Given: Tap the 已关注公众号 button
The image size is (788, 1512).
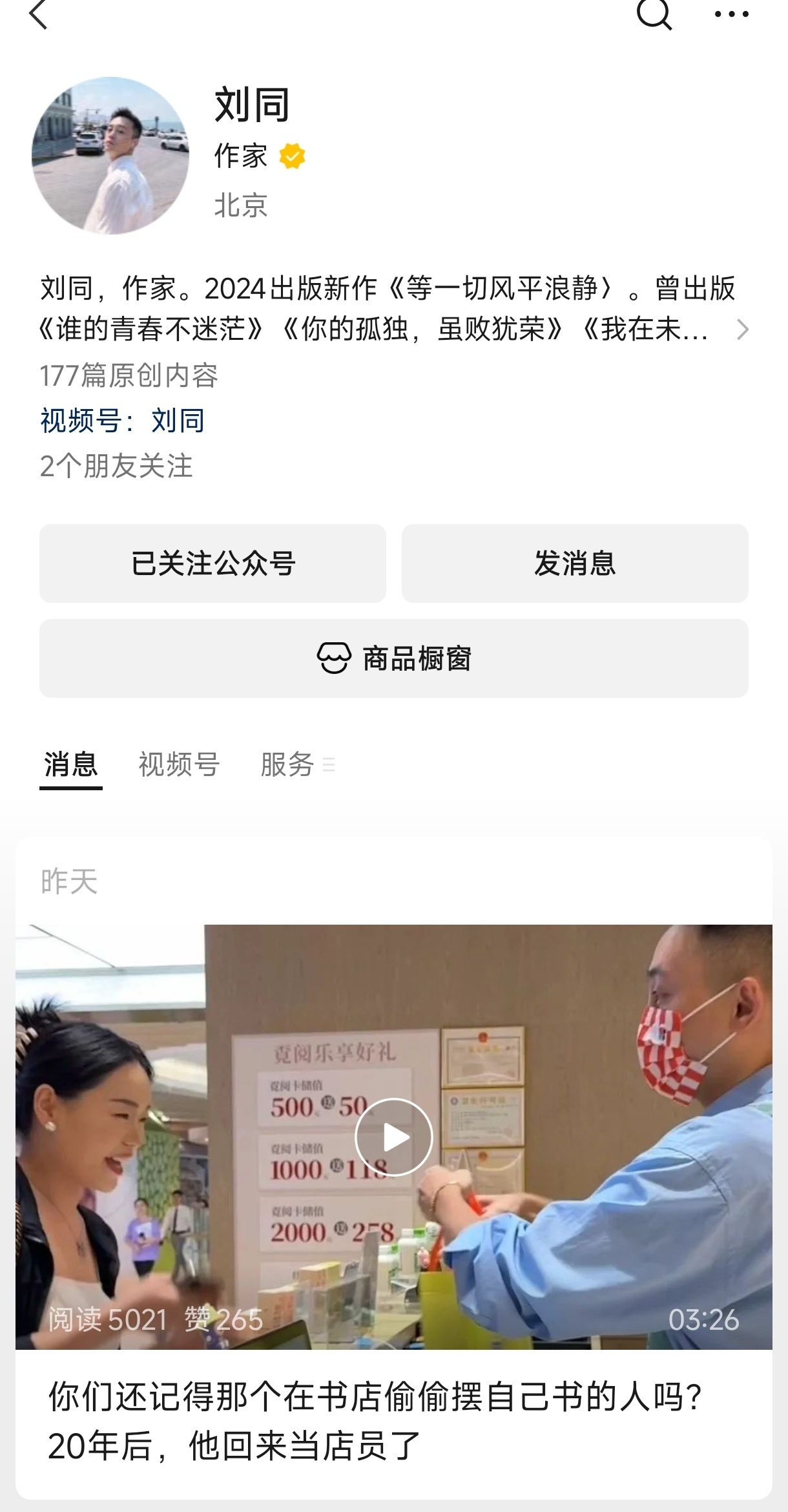Looking at the screenshot, I should pos(213,563).
